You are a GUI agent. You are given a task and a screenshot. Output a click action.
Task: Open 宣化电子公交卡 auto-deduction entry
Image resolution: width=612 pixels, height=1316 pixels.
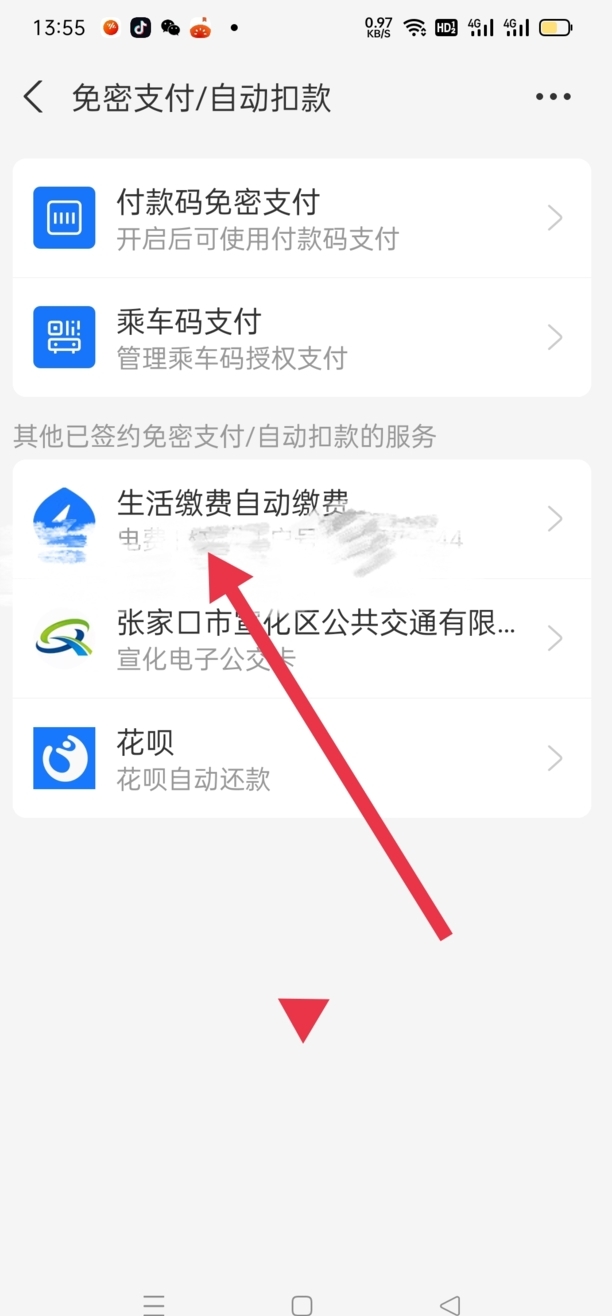pyautogui.click(x=301, y=638)
